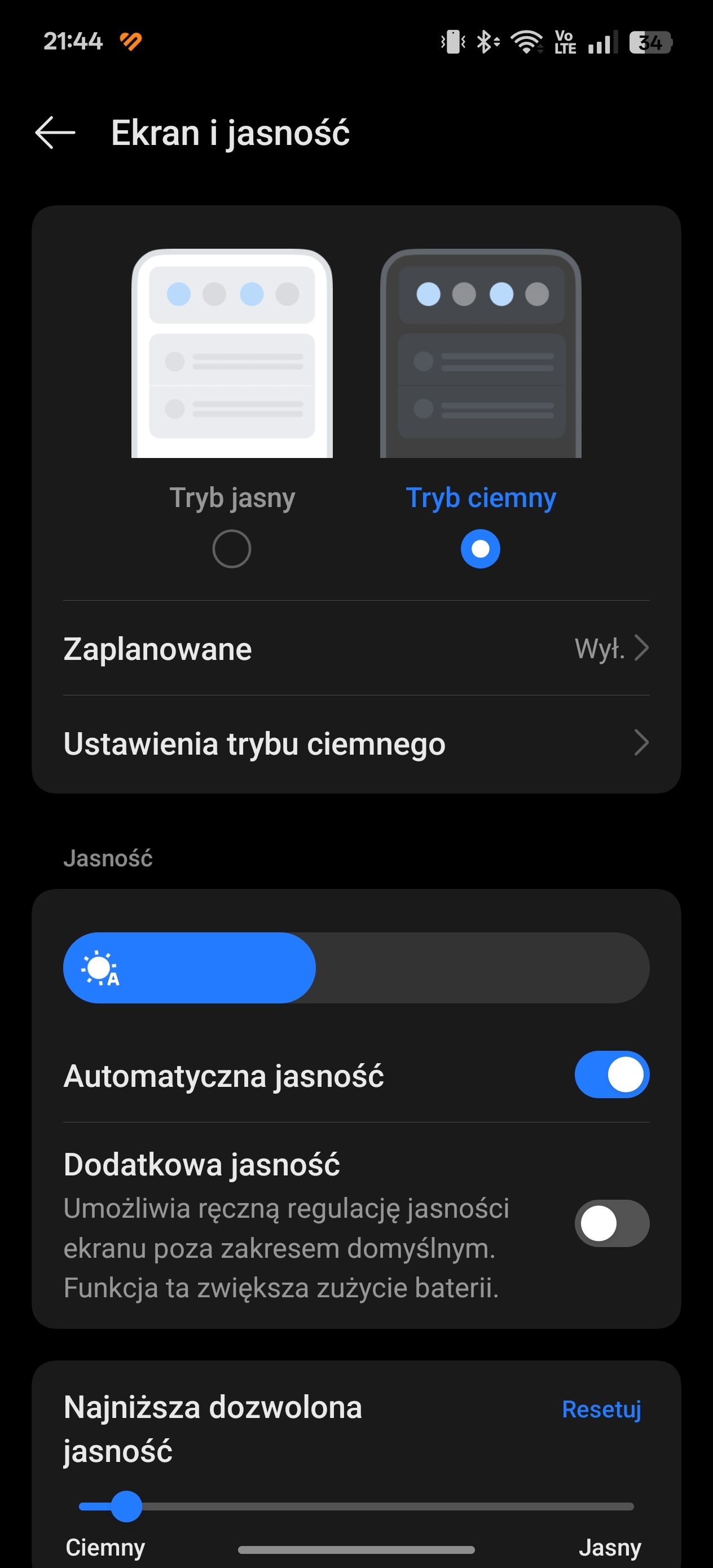Select the Tryb ciemny radio button

click(481, 549)
